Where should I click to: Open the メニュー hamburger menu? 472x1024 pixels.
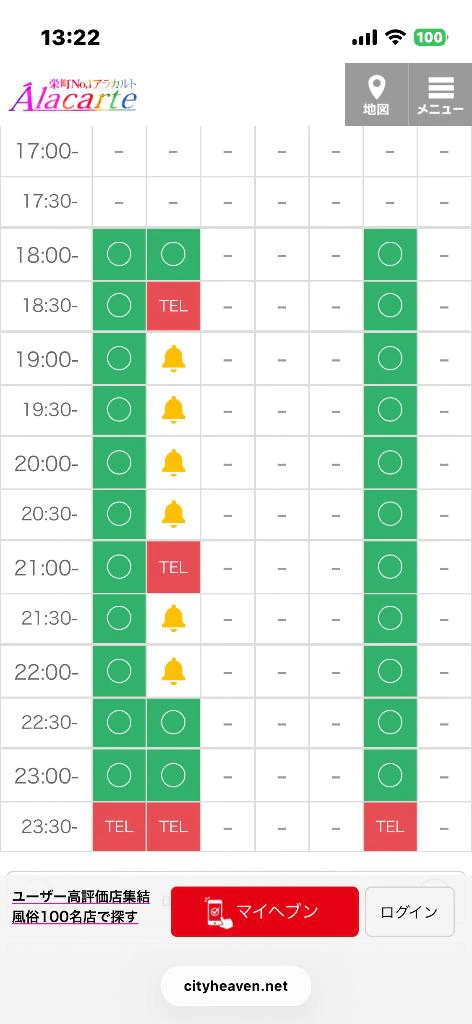[441, 95]
